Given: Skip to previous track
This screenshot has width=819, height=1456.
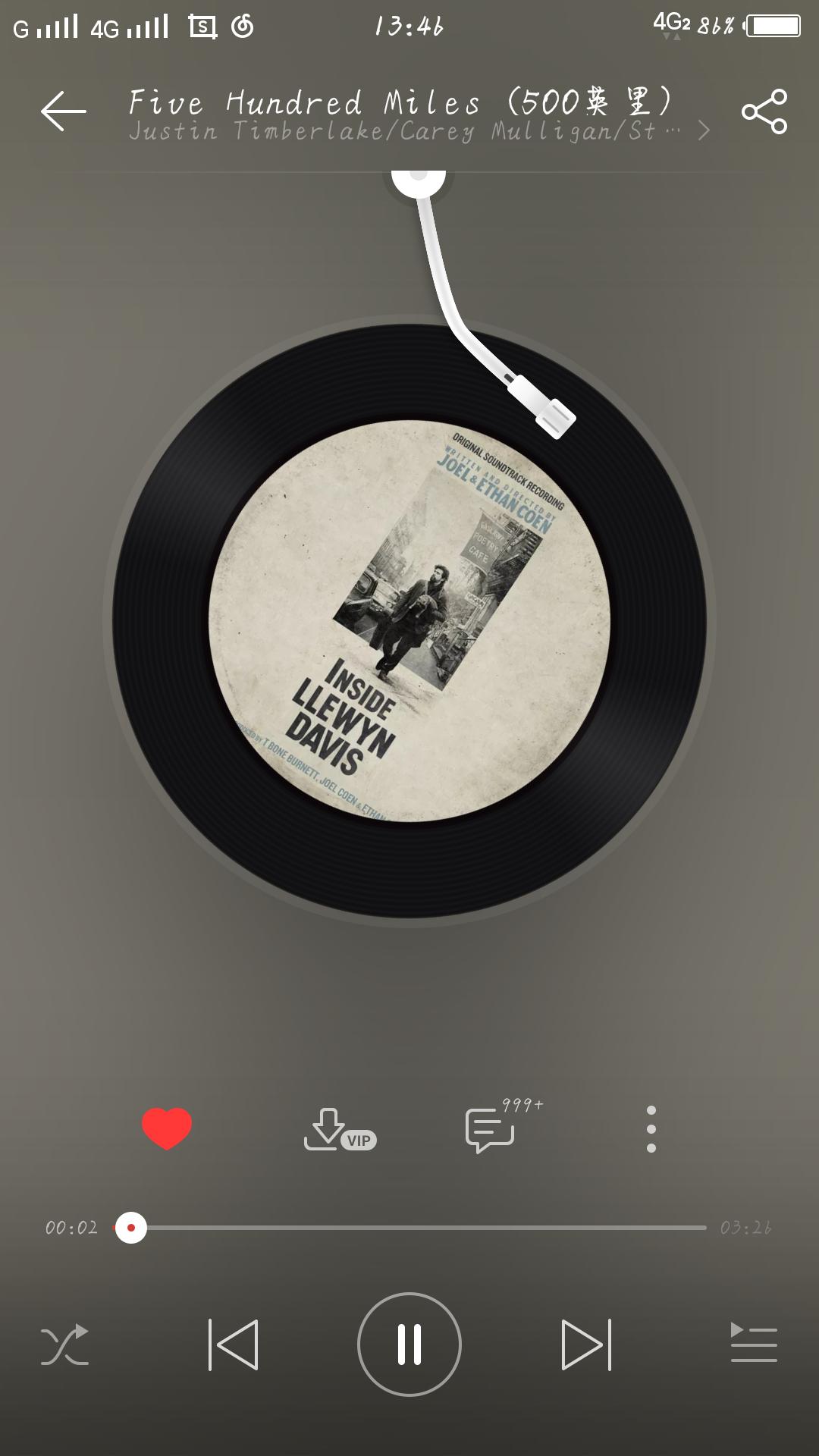Looking at the screenshot, I should 233,1345.
